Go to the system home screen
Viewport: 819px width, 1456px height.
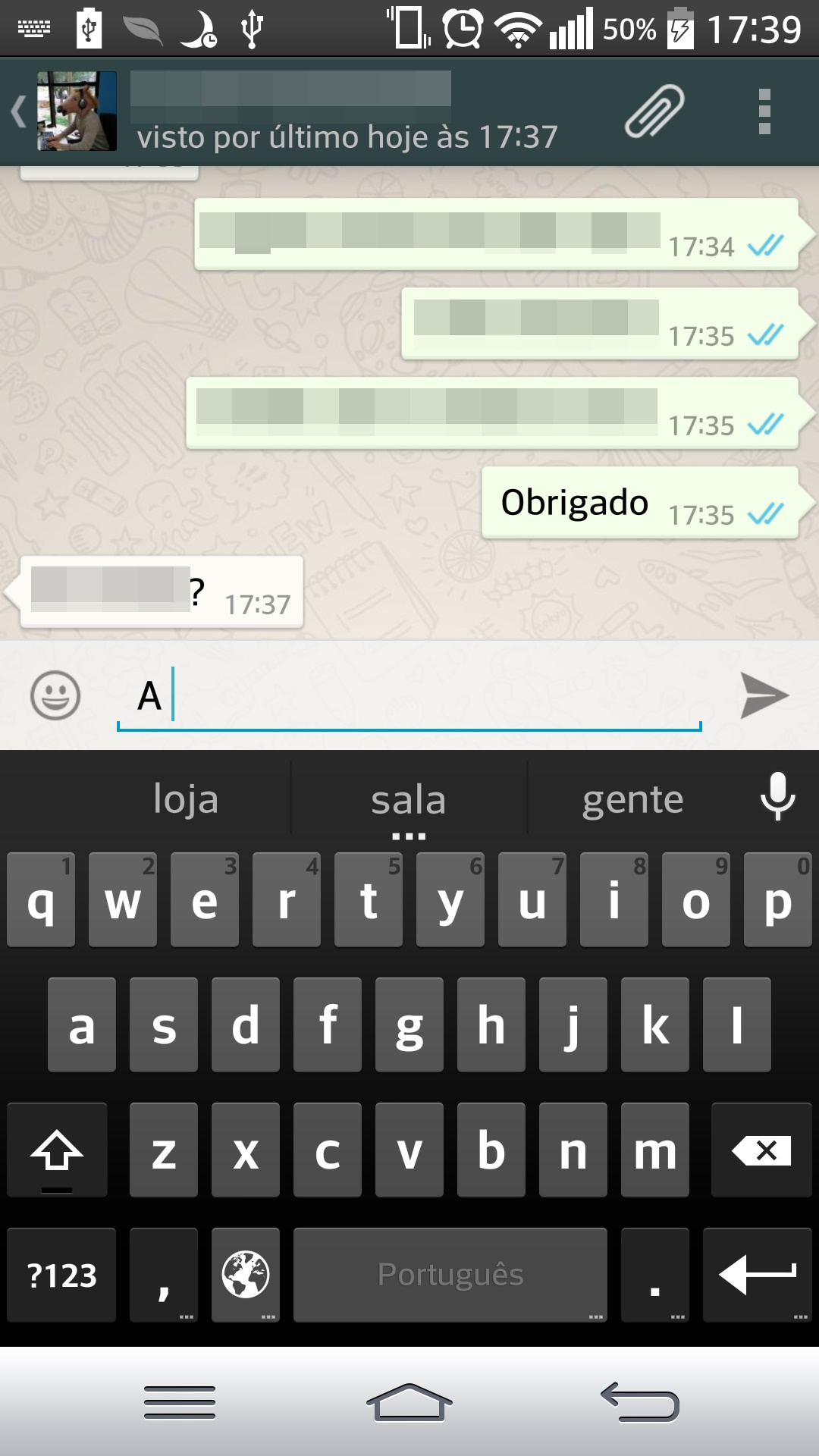click(x=409, y=1403)
